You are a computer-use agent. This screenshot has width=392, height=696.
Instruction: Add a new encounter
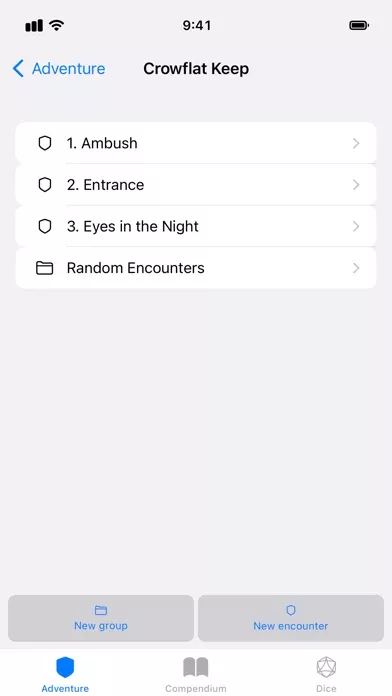(x=291, y=618)
